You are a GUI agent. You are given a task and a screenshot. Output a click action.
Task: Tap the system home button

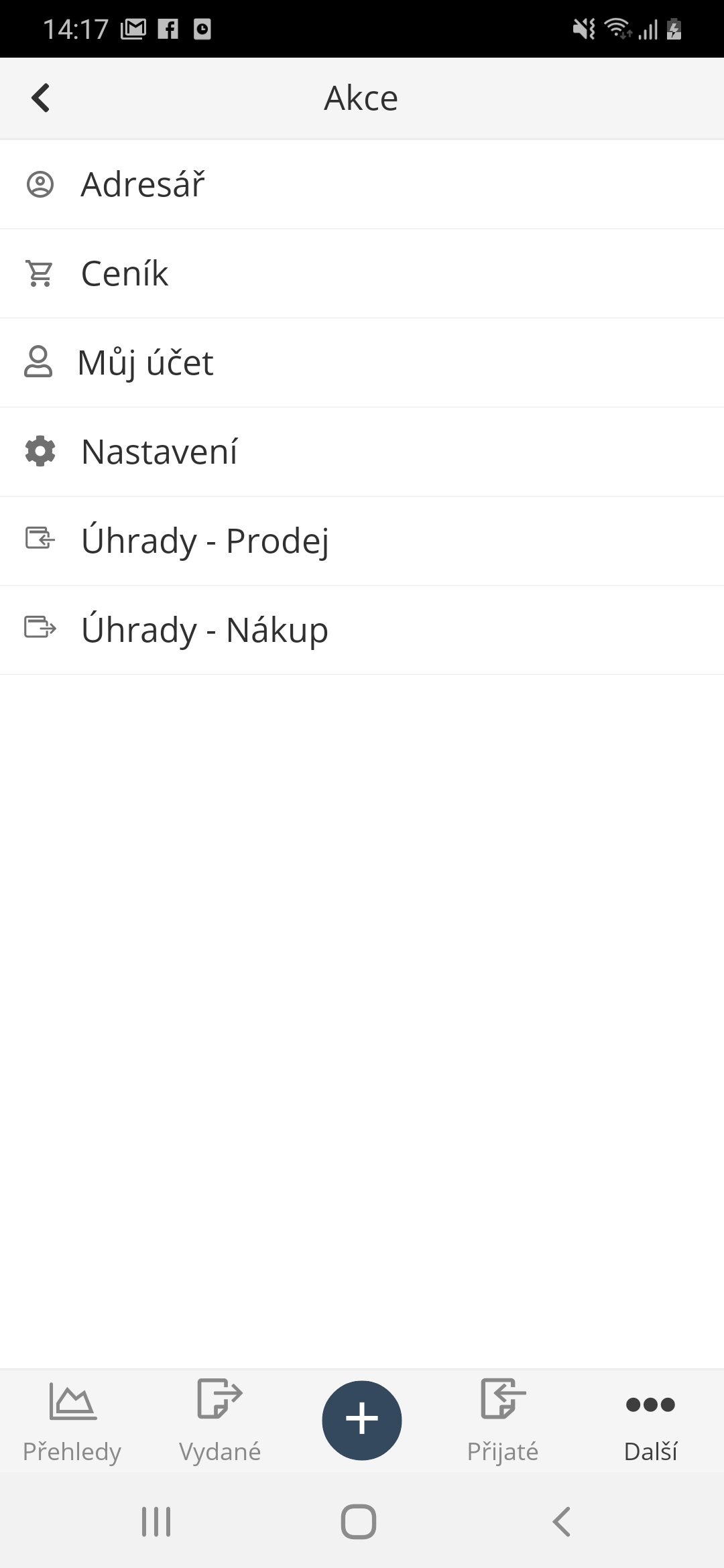tap(359, 1521)
